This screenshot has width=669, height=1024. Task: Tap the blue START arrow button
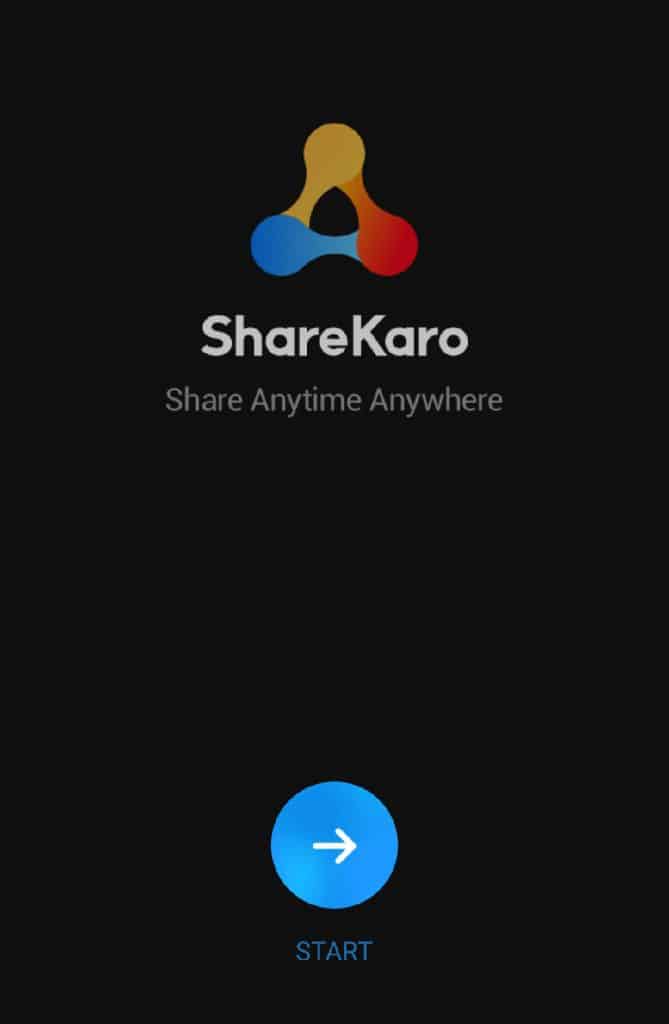(334, 845)
